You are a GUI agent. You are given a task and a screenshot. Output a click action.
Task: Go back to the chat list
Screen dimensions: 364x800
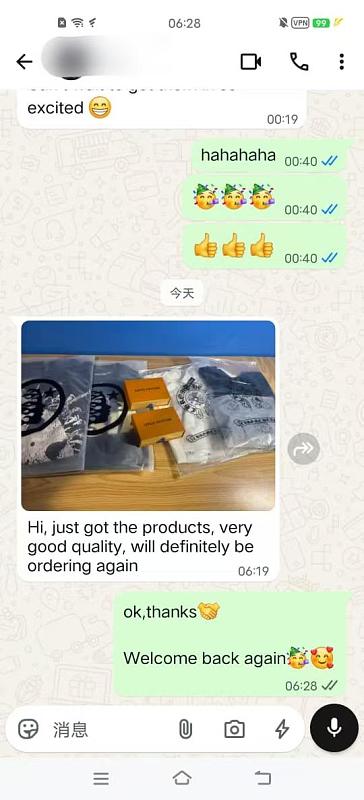[24, 62]
